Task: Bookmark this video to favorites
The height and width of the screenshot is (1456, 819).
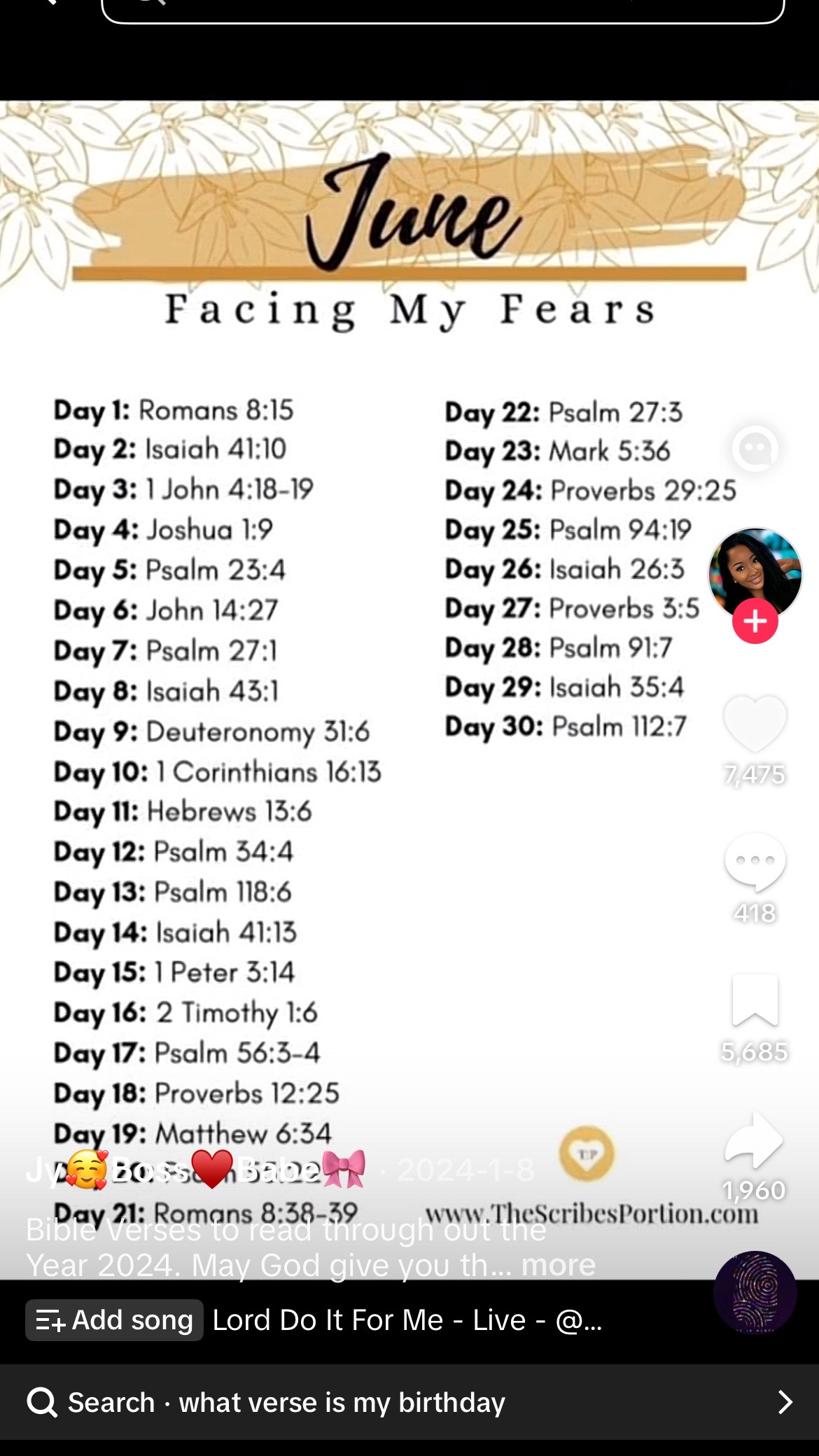Action: (755, 1000)
